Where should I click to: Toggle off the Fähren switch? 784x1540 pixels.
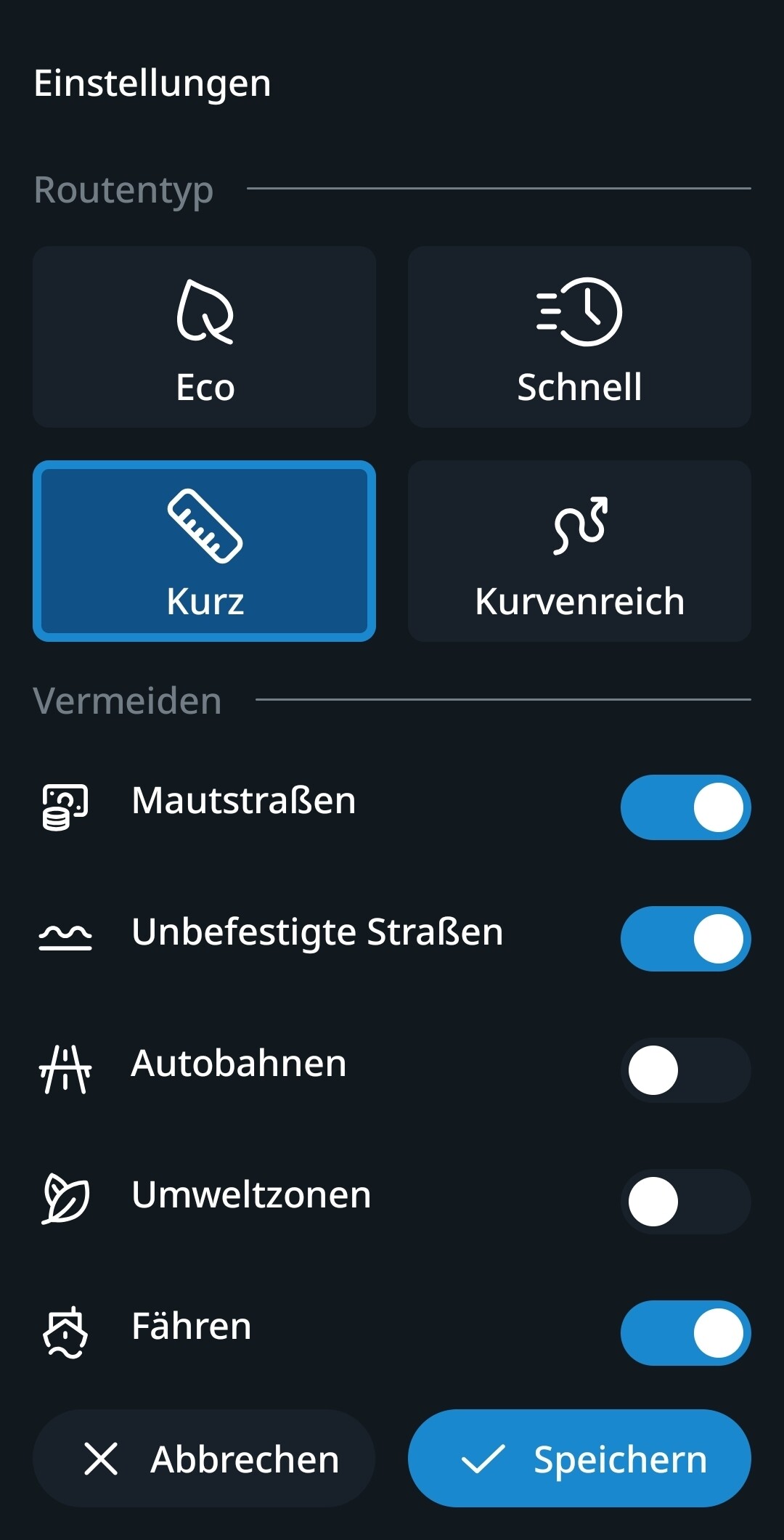point(685,1333)
